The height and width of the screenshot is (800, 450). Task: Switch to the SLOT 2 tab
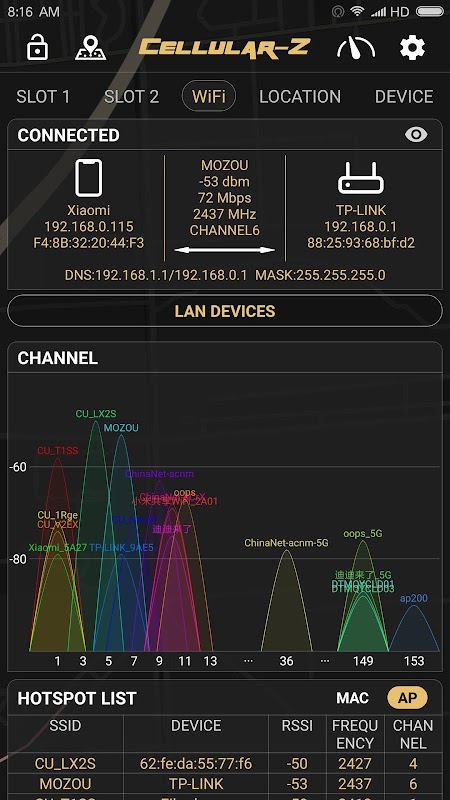click(x=131, y=96)
